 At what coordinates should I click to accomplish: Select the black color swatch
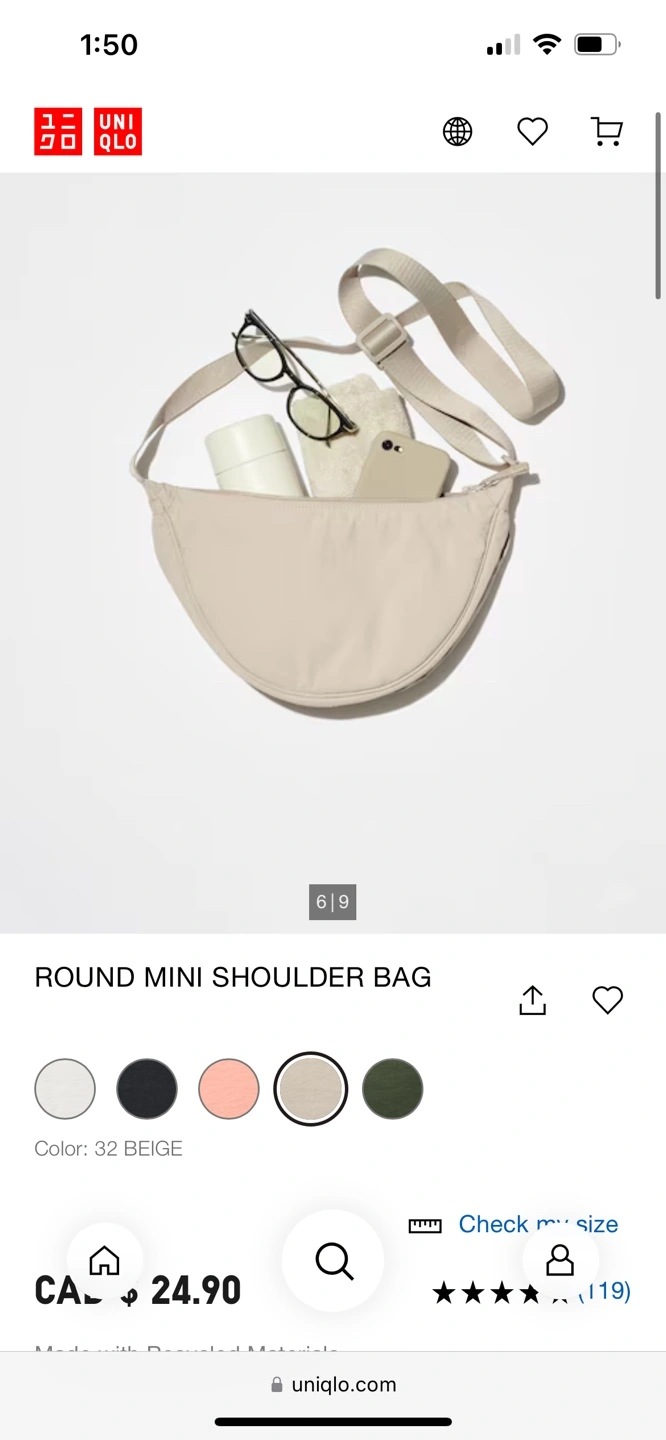pyautogui.click(x=147, y=1089)
